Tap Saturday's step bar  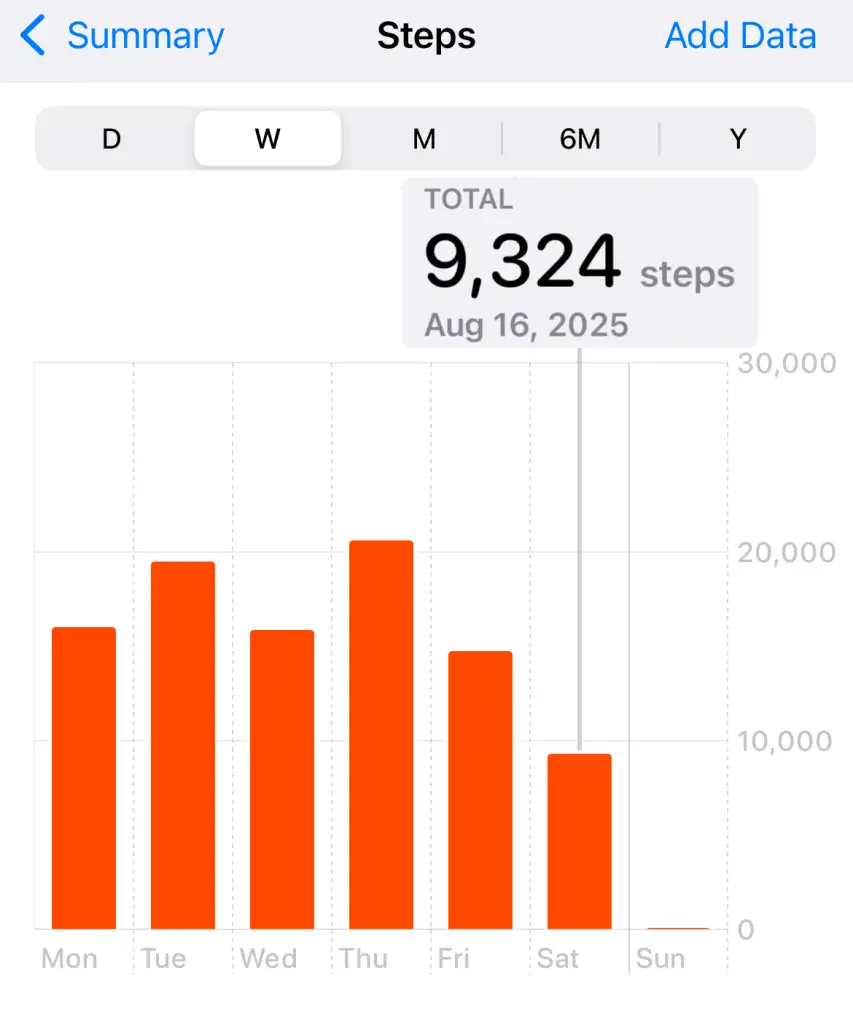[x=579, y=841]
